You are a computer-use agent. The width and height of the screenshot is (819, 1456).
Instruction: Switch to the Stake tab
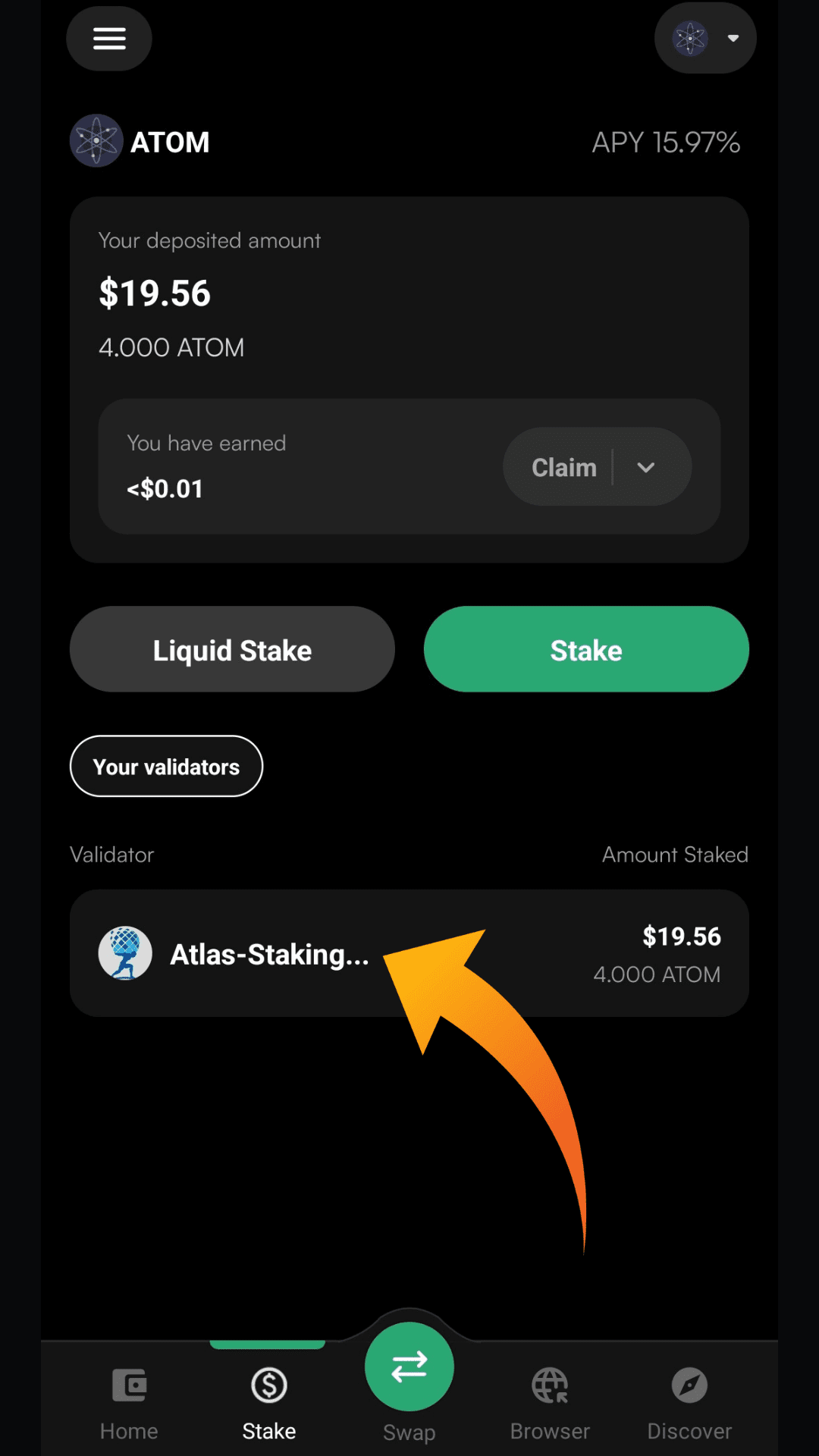(269, 1403)
